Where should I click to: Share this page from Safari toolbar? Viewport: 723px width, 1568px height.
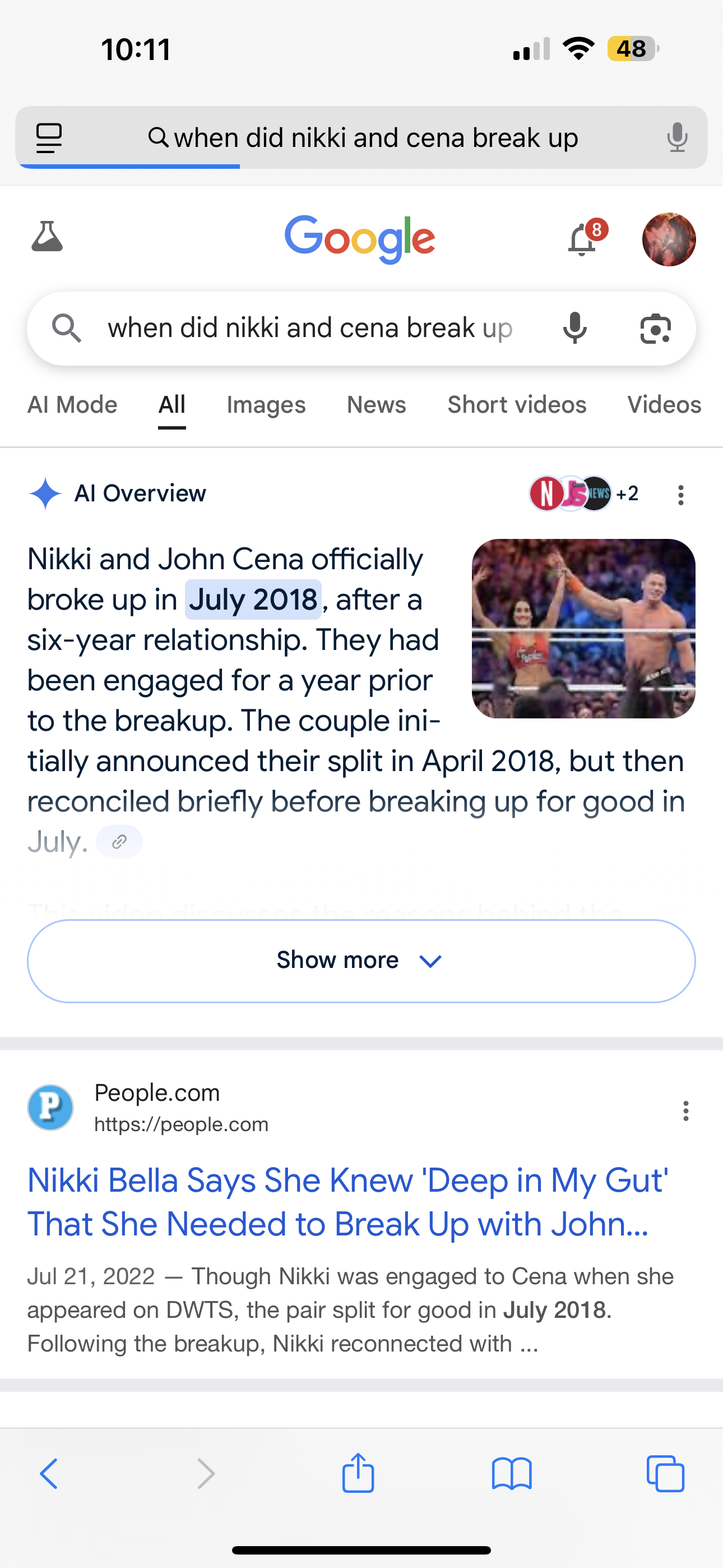pos(358,1473)
